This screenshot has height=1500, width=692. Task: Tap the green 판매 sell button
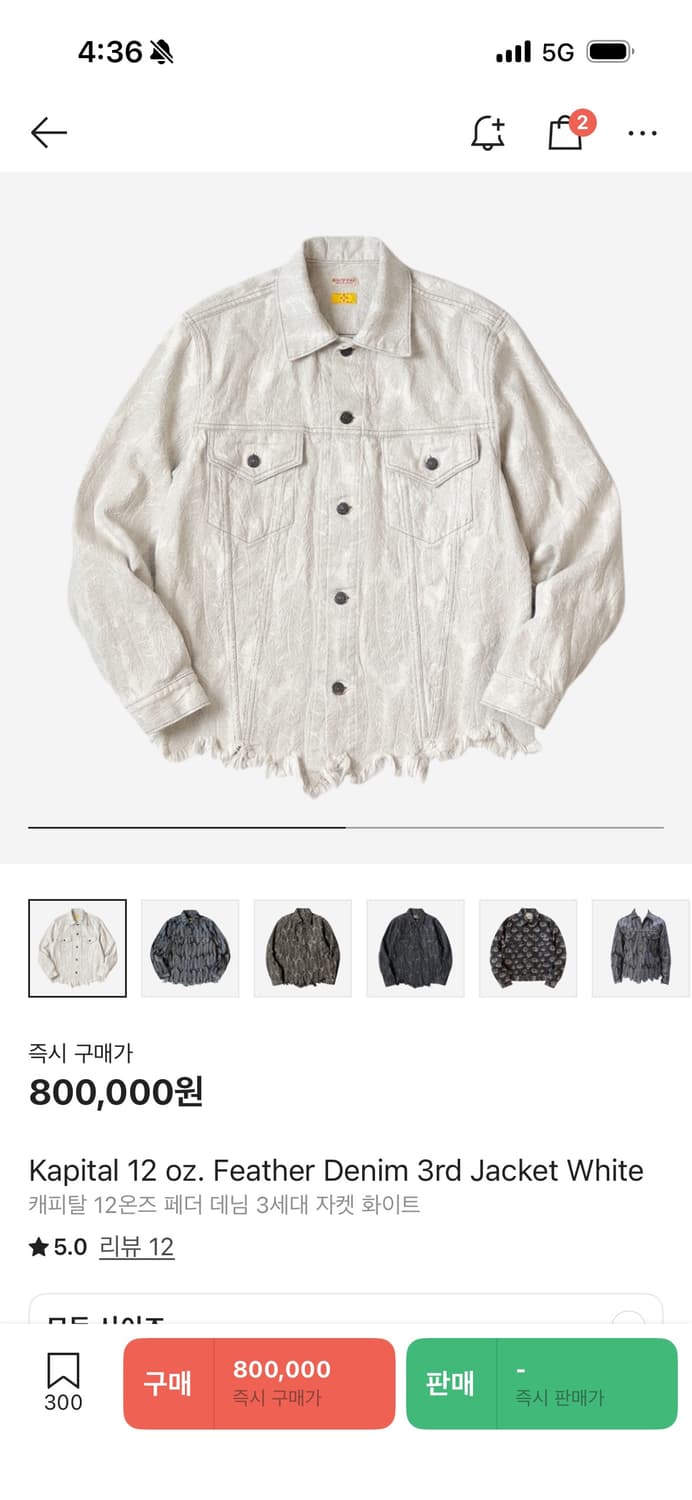[x=541, y=1383]
